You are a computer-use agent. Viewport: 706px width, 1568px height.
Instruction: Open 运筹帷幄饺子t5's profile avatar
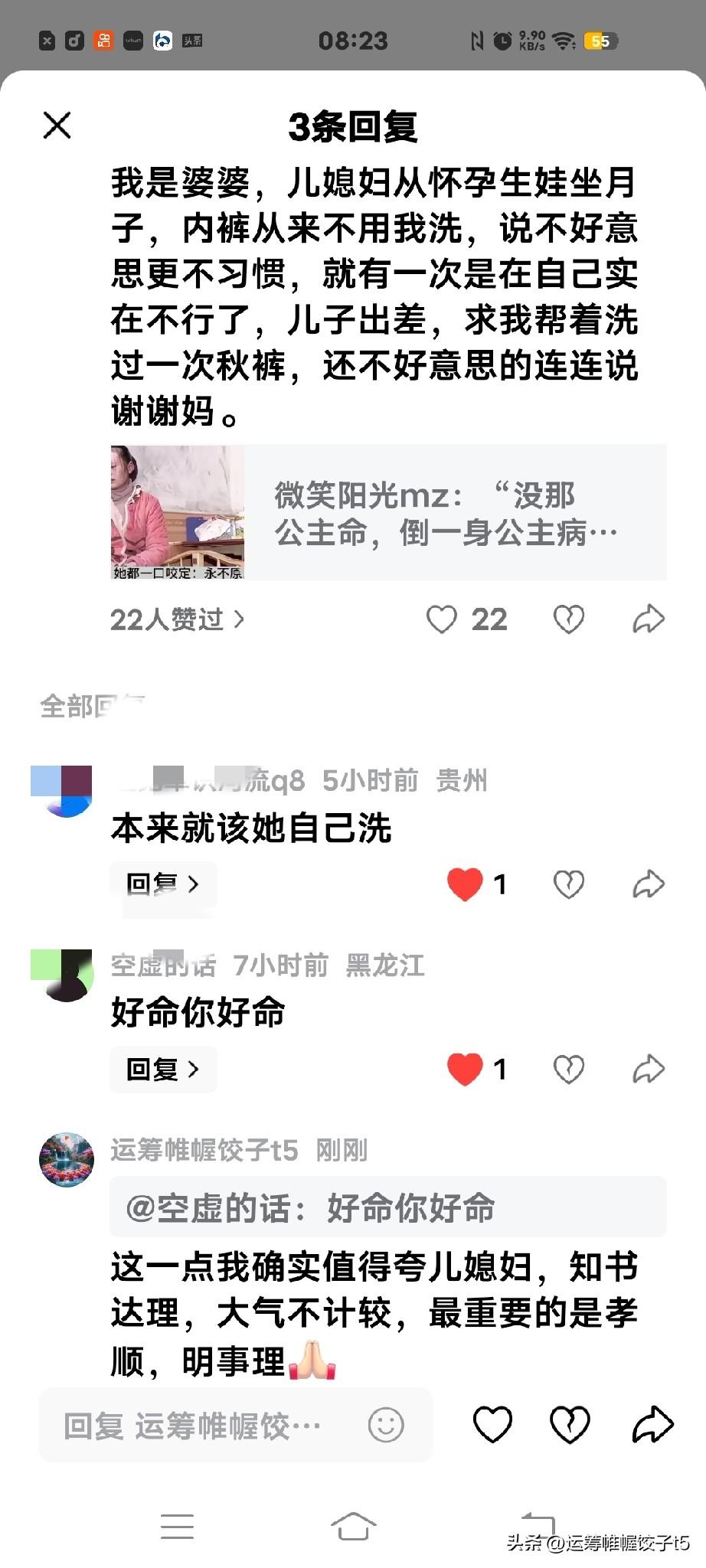[67, 1160]
